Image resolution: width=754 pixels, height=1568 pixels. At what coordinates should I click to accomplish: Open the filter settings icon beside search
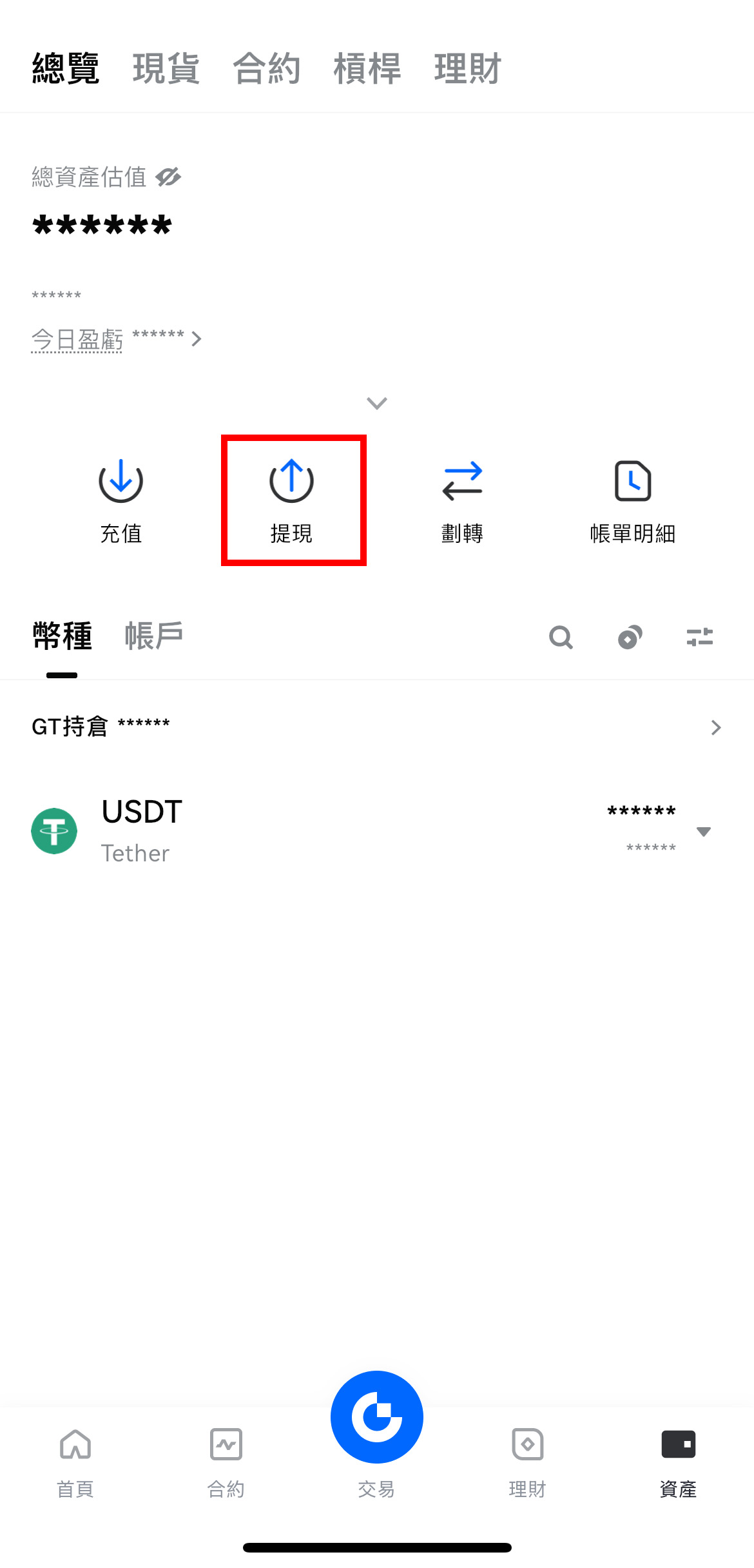point(701,637)
